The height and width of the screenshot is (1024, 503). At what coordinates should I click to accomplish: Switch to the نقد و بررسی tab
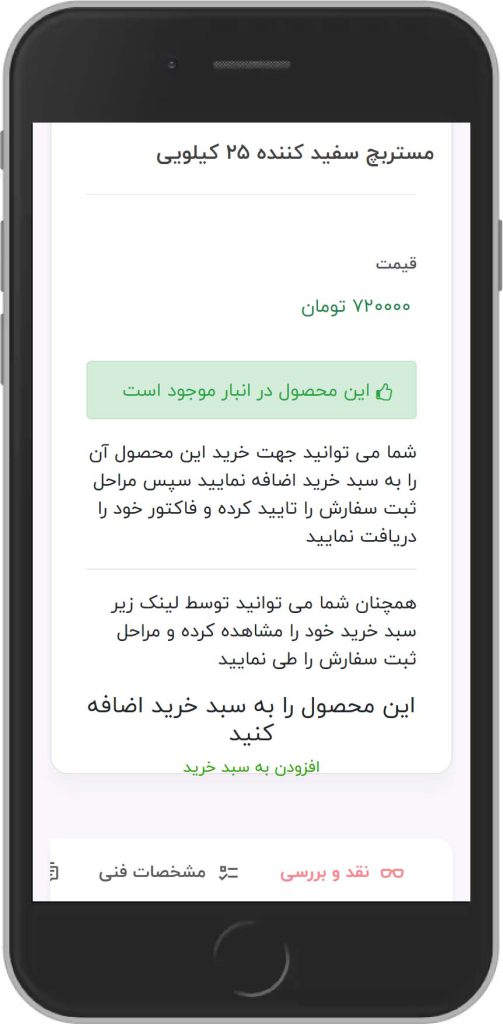tap(342, 872)
